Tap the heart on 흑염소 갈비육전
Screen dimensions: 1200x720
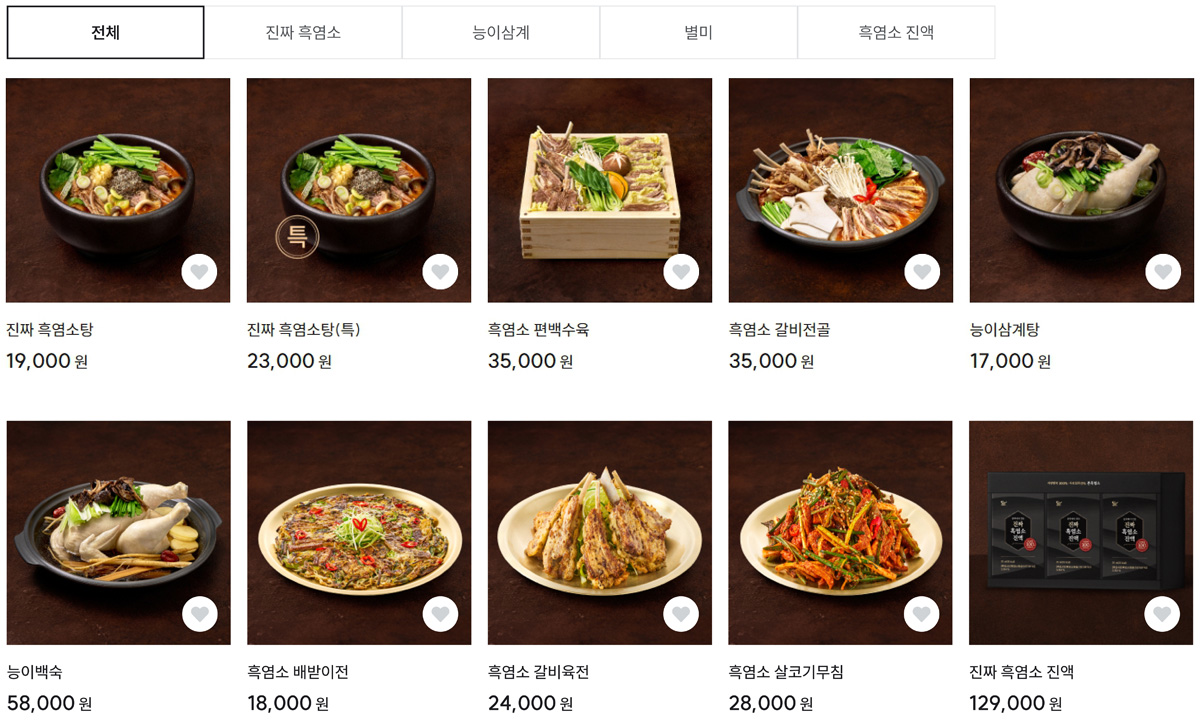click(x=681, y=614)
